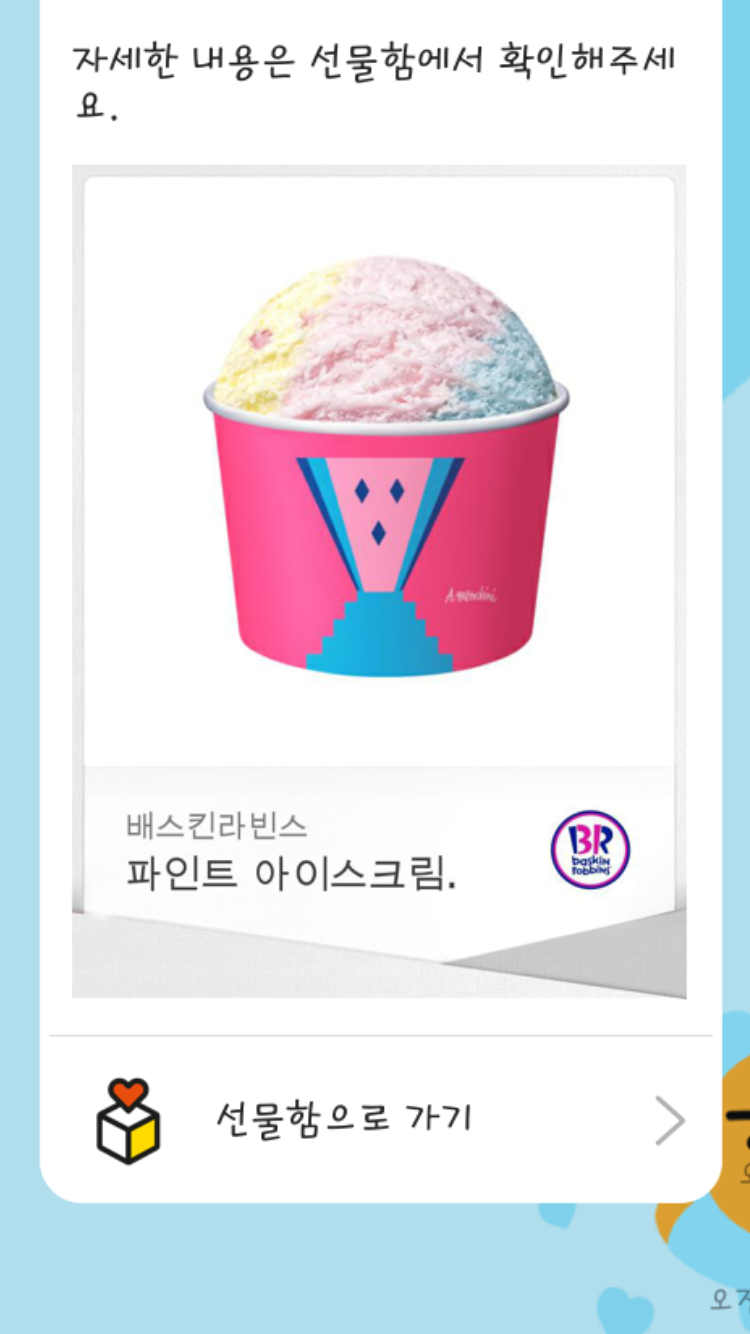Open the Baskin Robbins pint ice cream gift card
The height and width of the screenshot is (1334, 750).
379,580
